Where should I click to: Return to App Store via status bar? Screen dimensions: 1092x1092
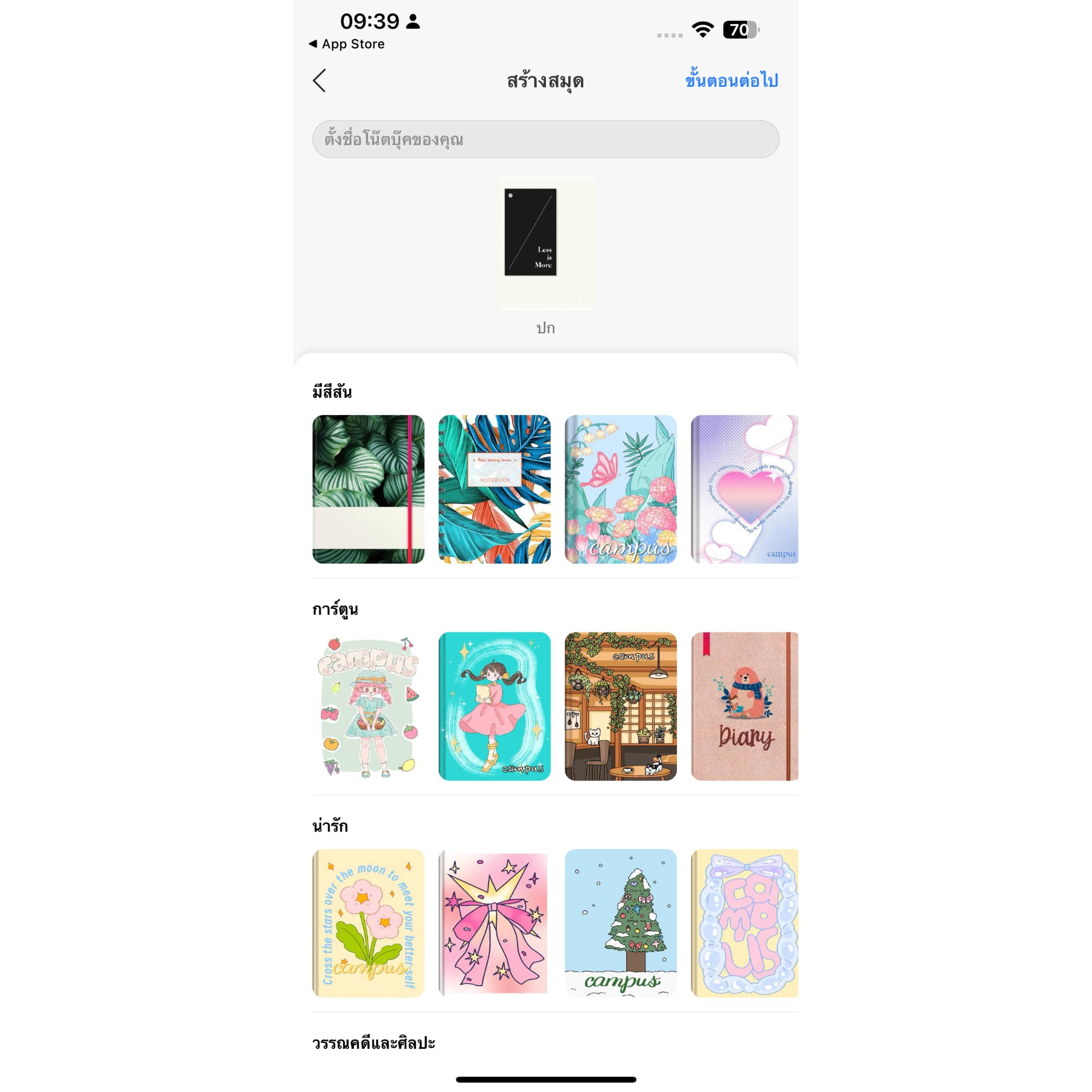click(347, 44)
